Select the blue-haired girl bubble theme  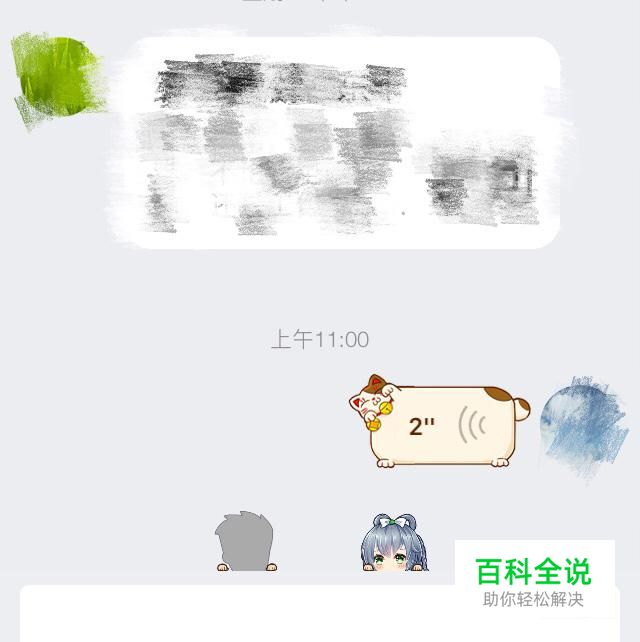pyautogui.click(x=394, y=543)
